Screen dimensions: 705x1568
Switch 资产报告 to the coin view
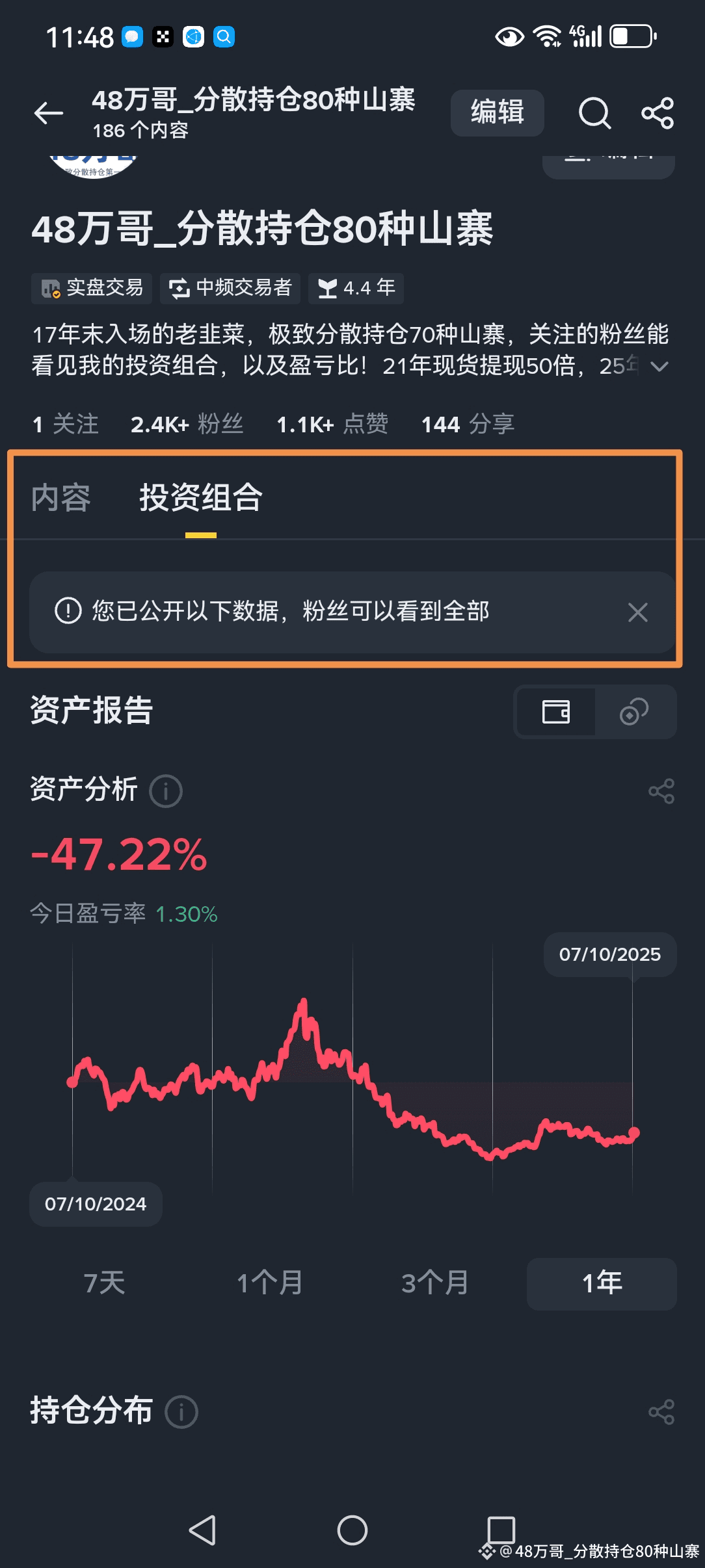pos(634,712)
